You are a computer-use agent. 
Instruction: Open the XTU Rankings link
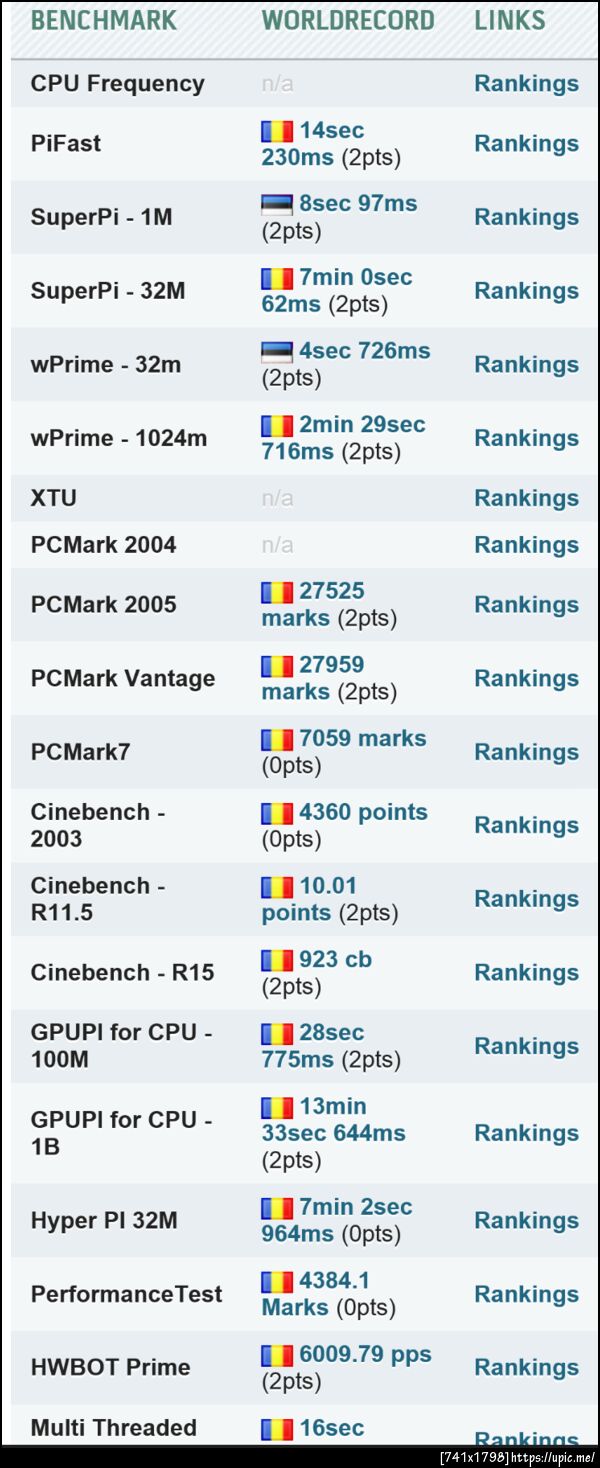pyautogui.click(x=526, y=498)
